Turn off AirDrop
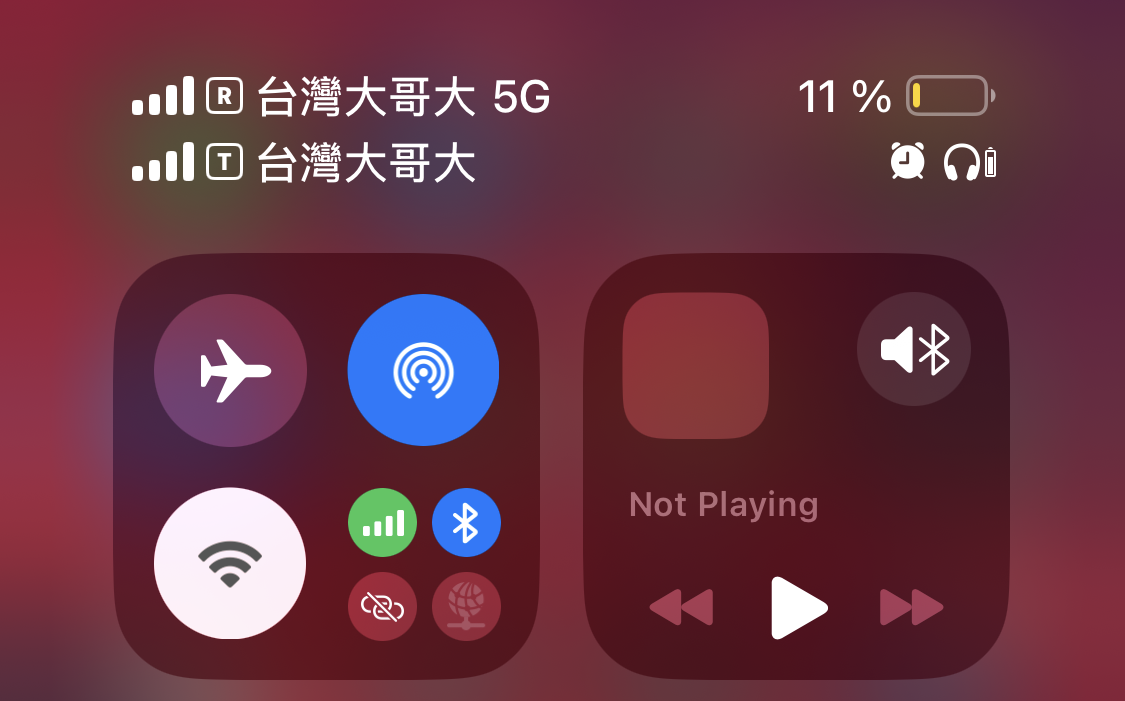 click(x=423, y=371)
